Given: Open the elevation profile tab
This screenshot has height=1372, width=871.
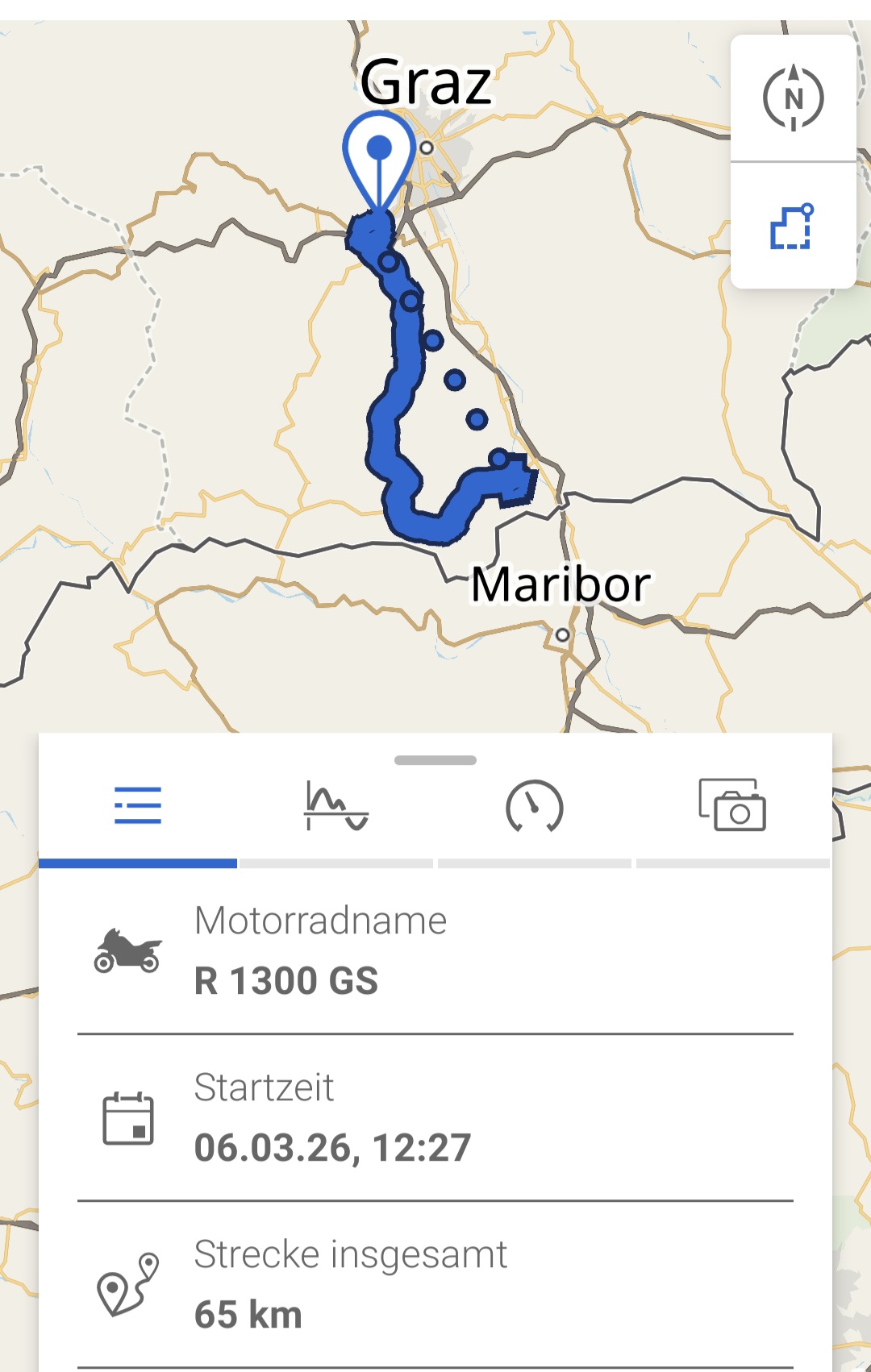Looking at the screenshot, I should (x=336, y=806).
